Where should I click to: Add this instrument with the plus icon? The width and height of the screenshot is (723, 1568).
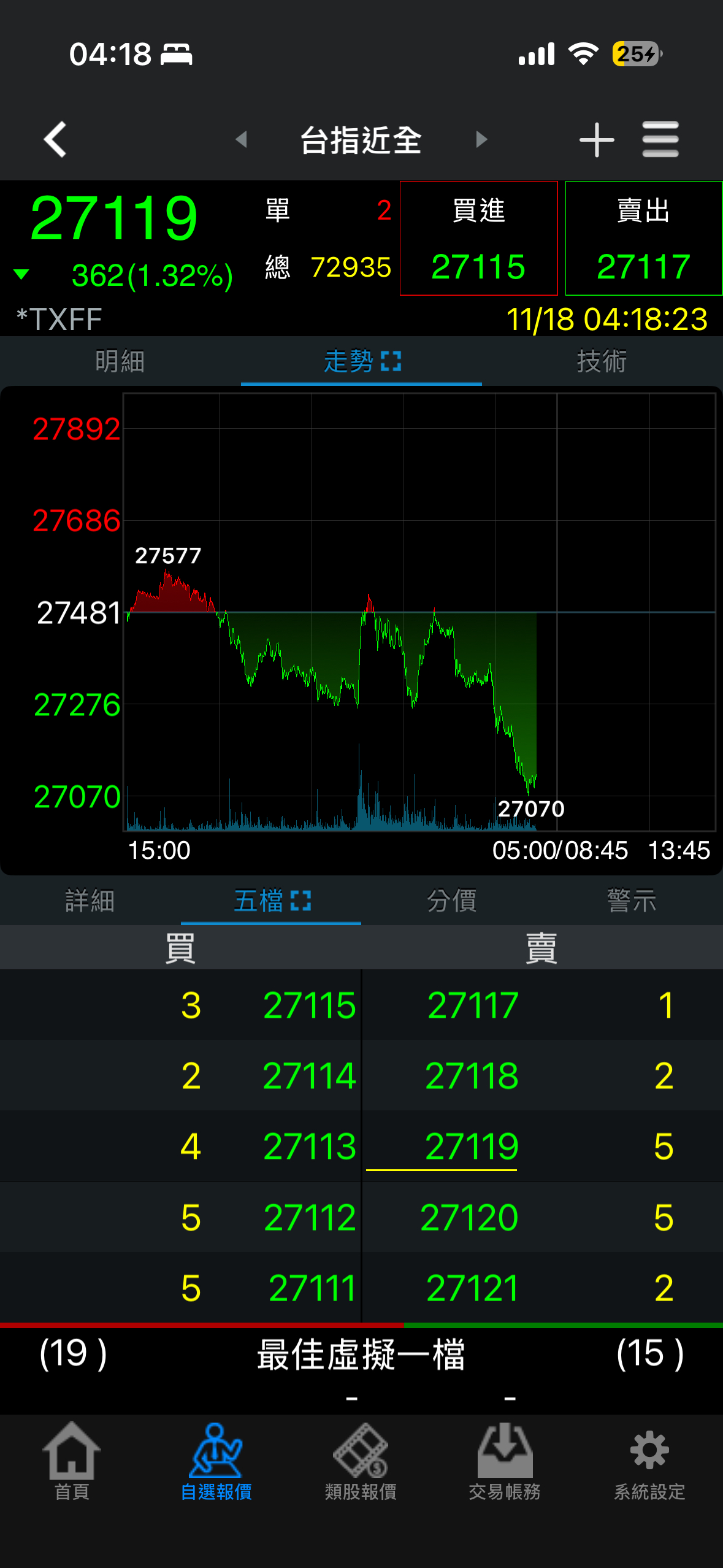tap(596, 139)
